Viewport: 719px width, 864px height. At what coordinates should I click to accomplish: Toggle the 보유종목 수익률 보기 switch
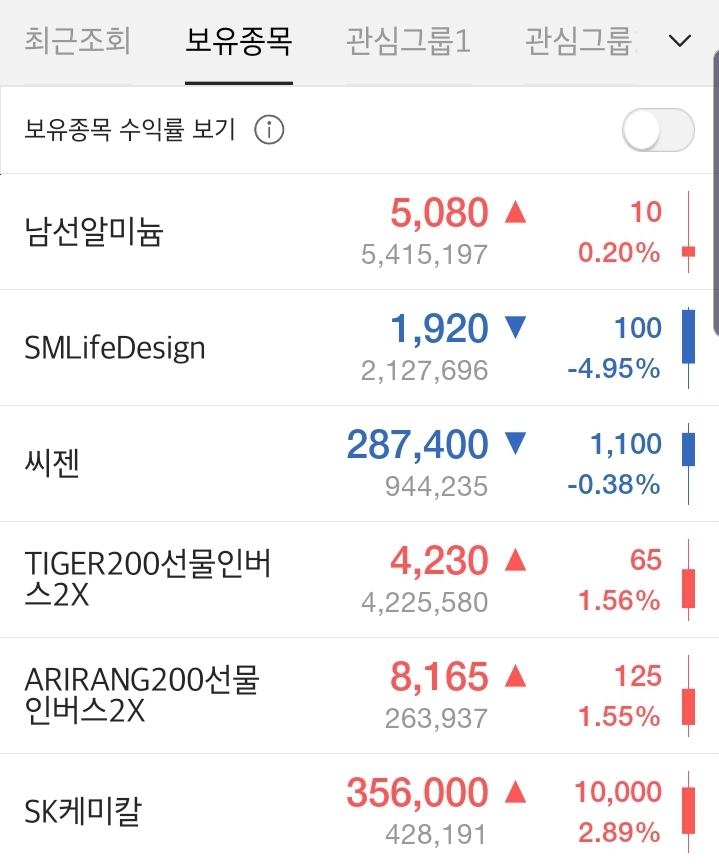[657, 130]
